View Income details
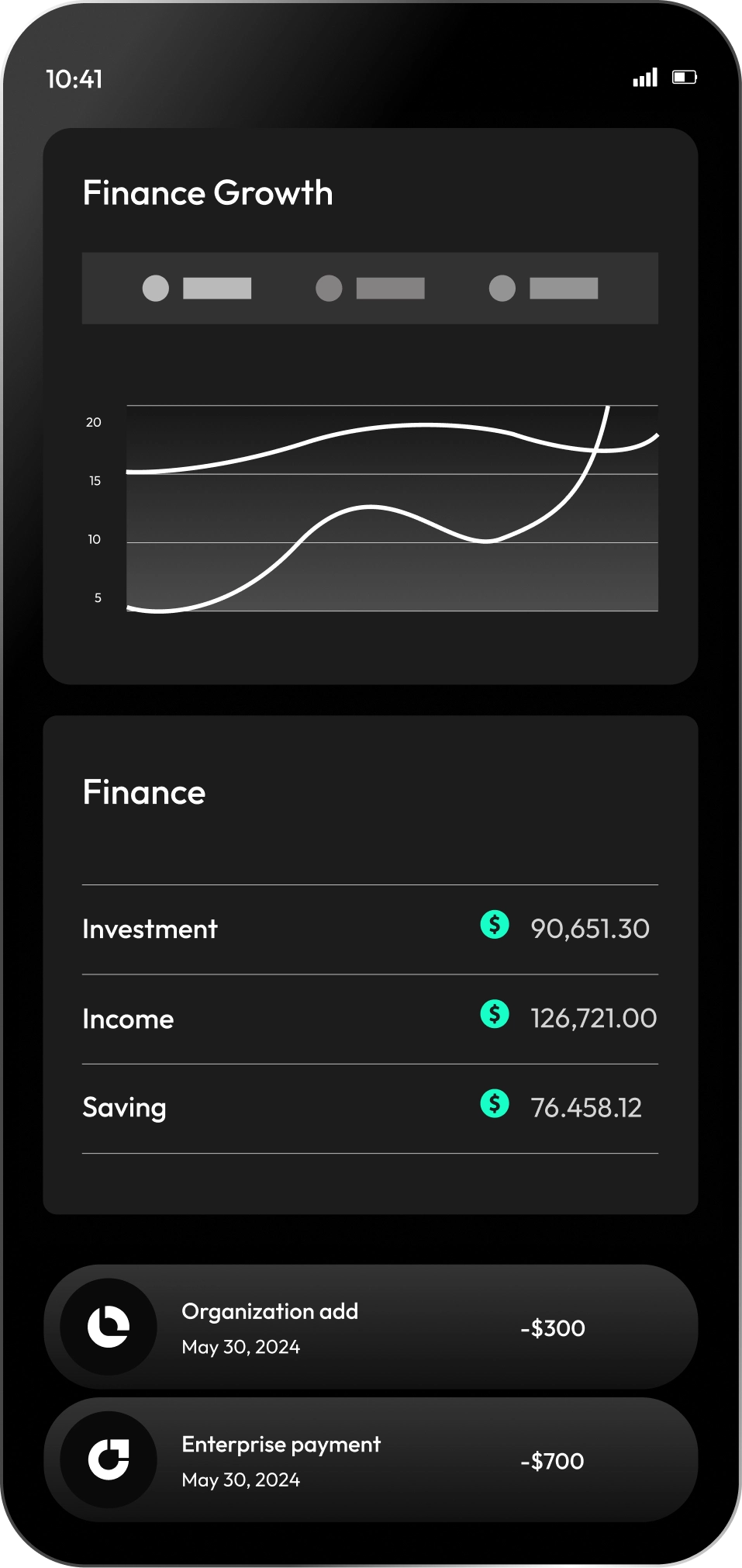Viewport: 742px width, 1568px height. pyautogui.click(x=370, y=1019)
